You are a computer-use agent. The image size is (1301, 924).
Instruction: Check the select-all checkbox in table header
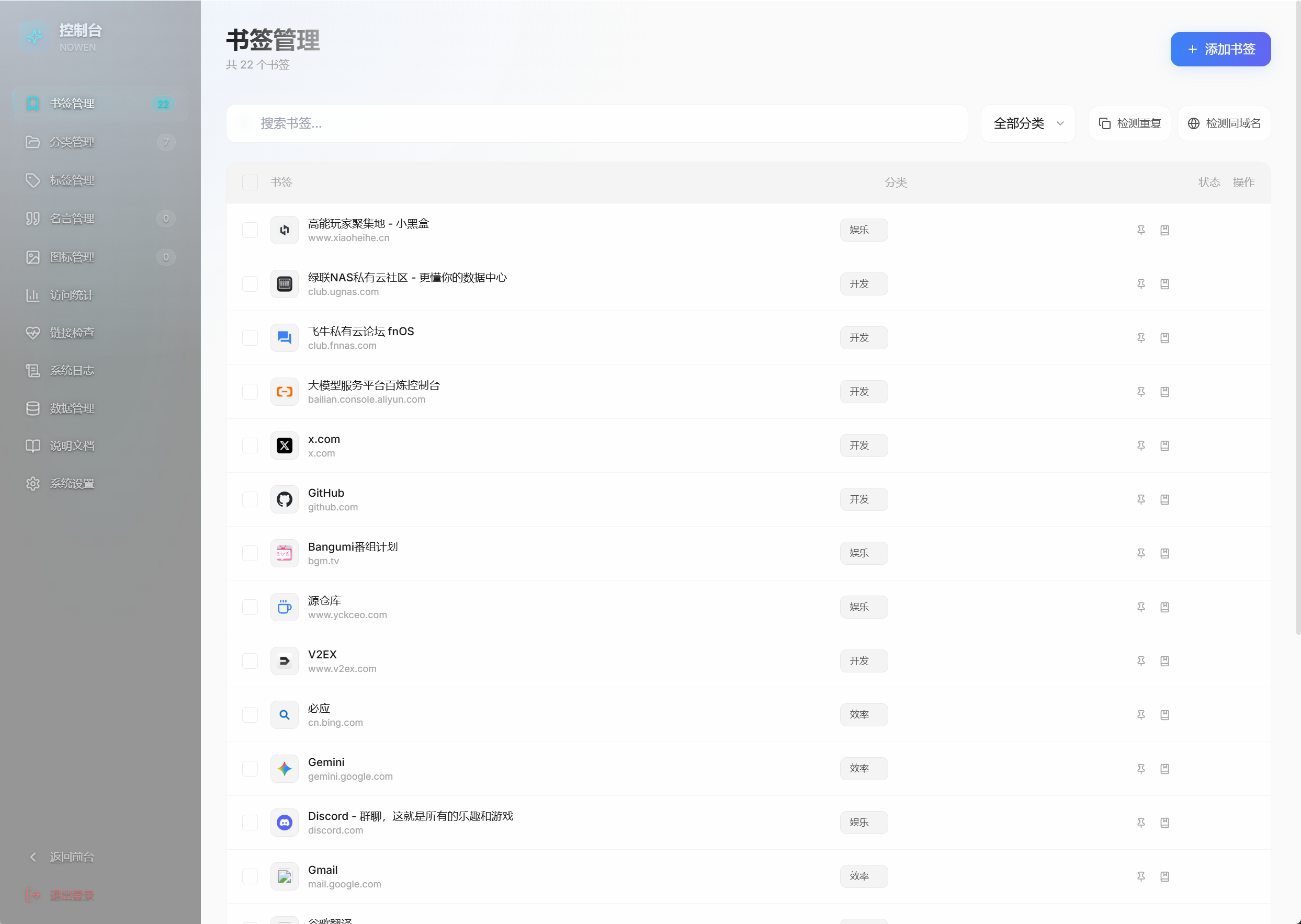250,182
